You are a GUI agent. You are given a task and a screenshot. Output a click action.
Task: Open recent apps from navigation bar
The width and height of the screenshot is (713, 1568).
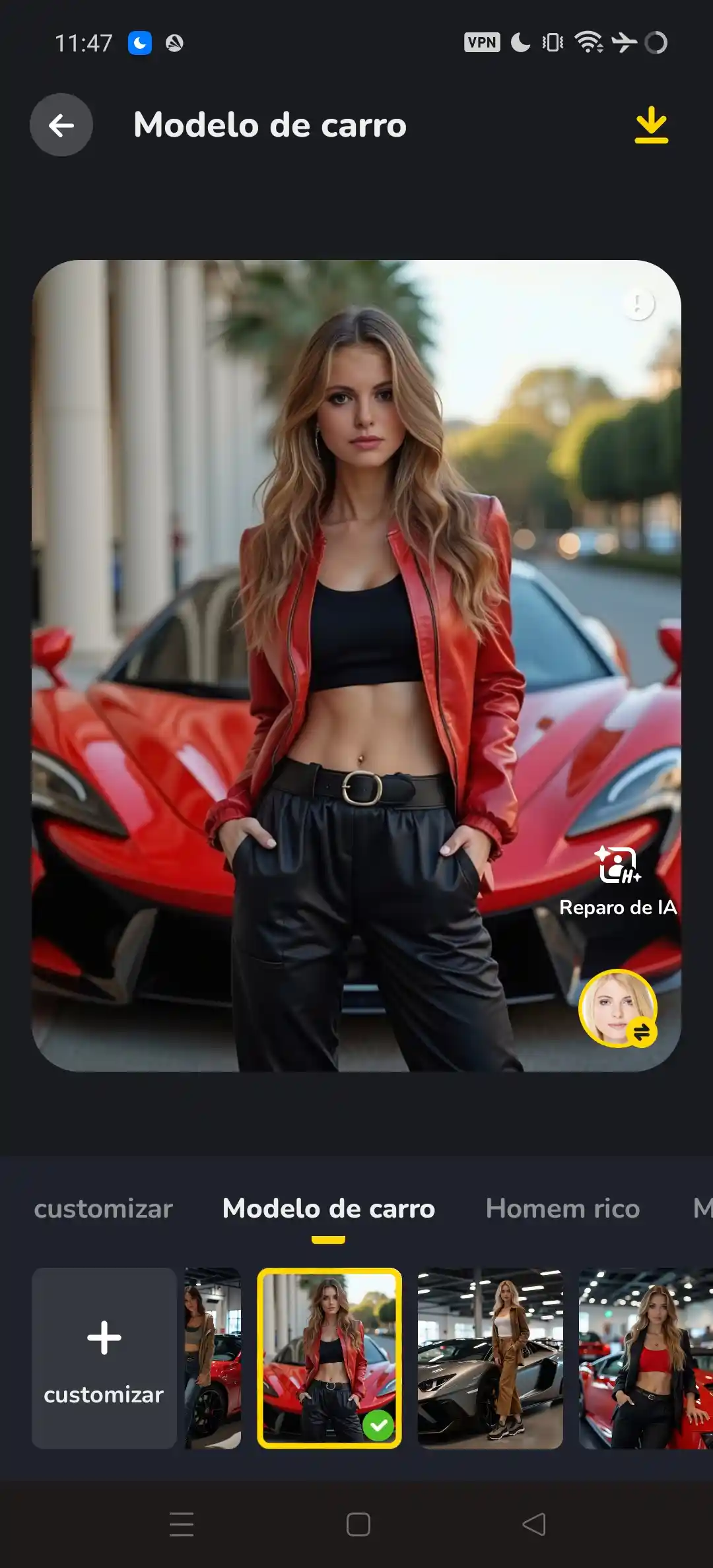point(182,1524)
